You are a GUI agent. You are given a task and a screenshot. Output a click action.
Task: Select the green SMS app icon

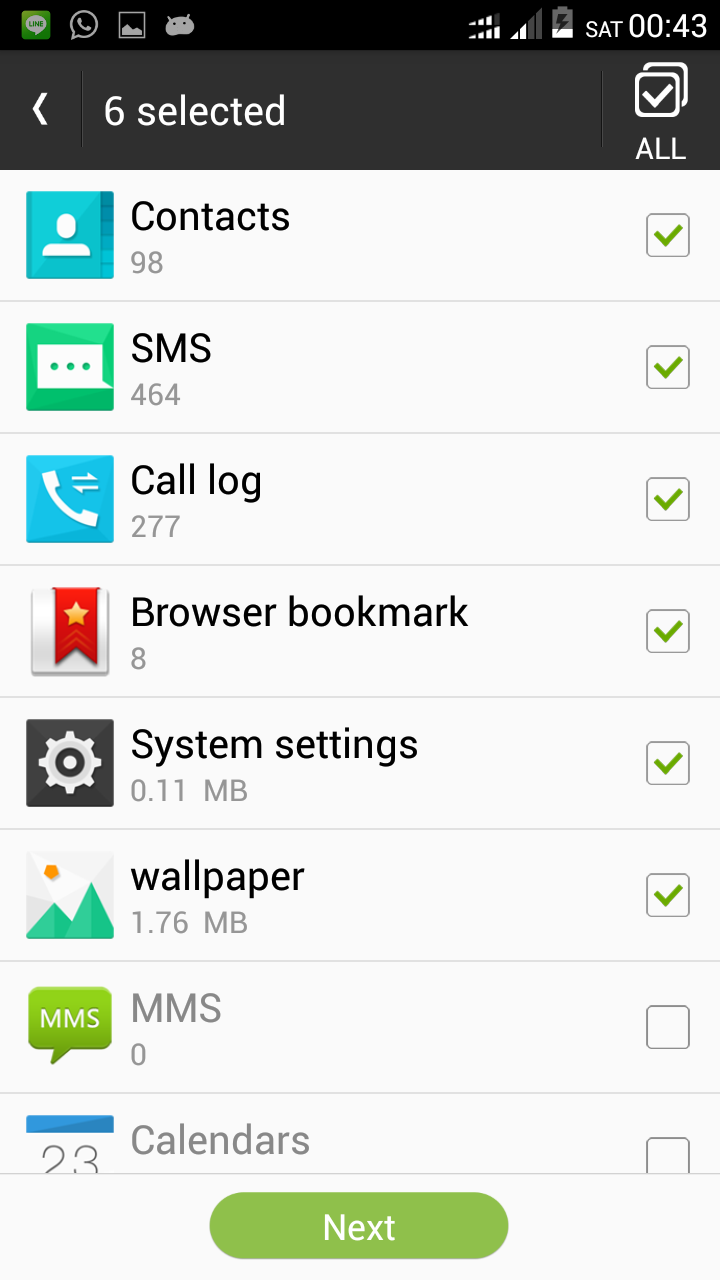pyautogui.click(x=70, y=367)
